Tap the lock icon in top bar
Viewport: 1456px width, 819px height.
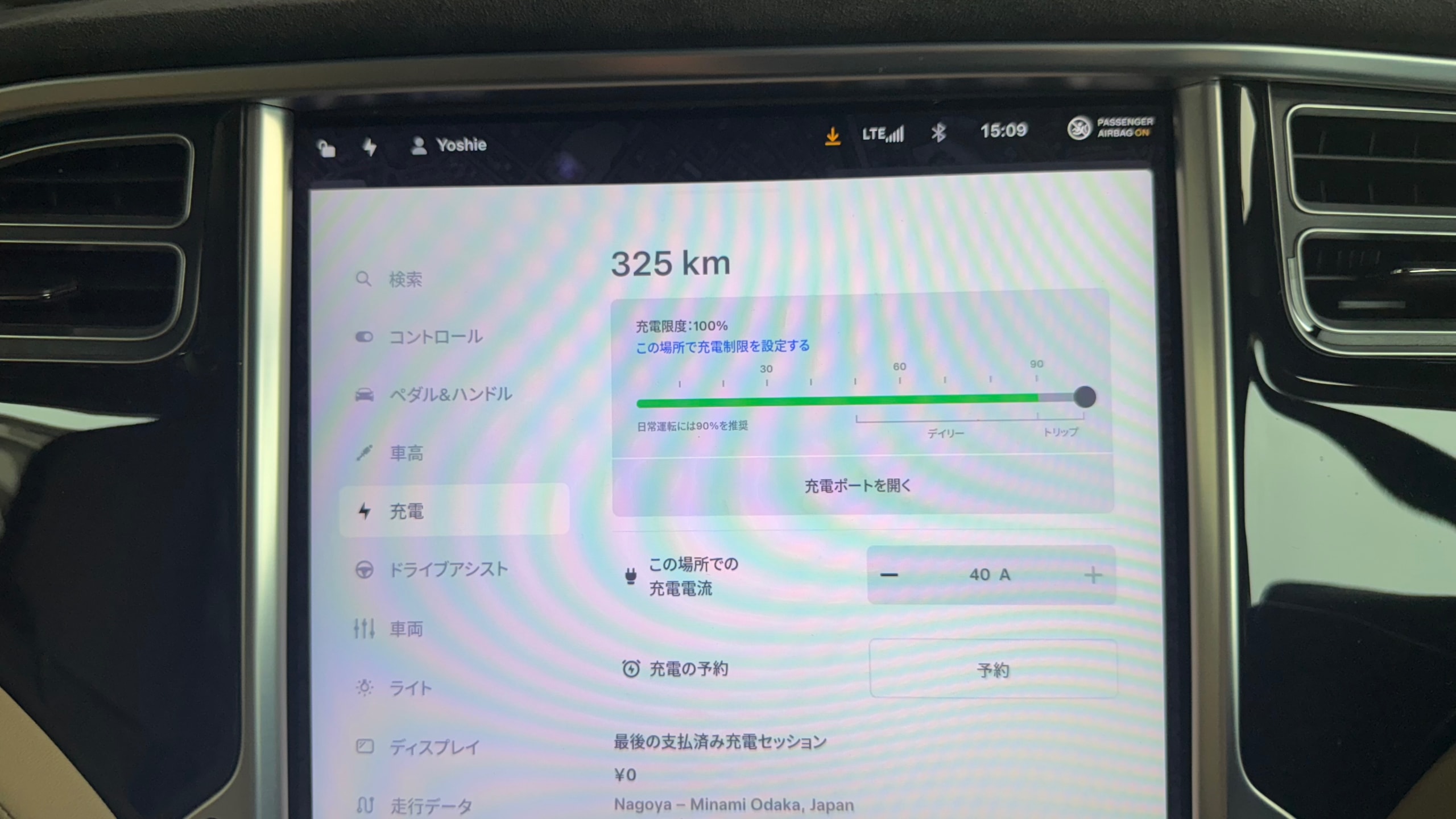pos(326,148)
